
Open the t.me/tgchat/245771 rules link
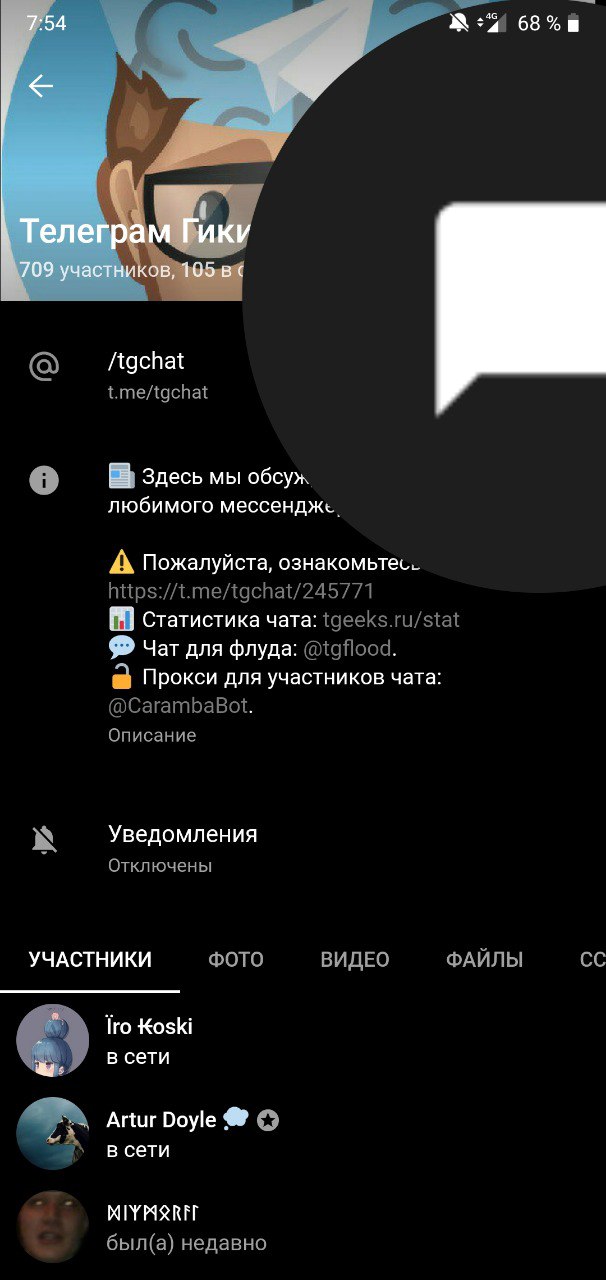(241, 590)
